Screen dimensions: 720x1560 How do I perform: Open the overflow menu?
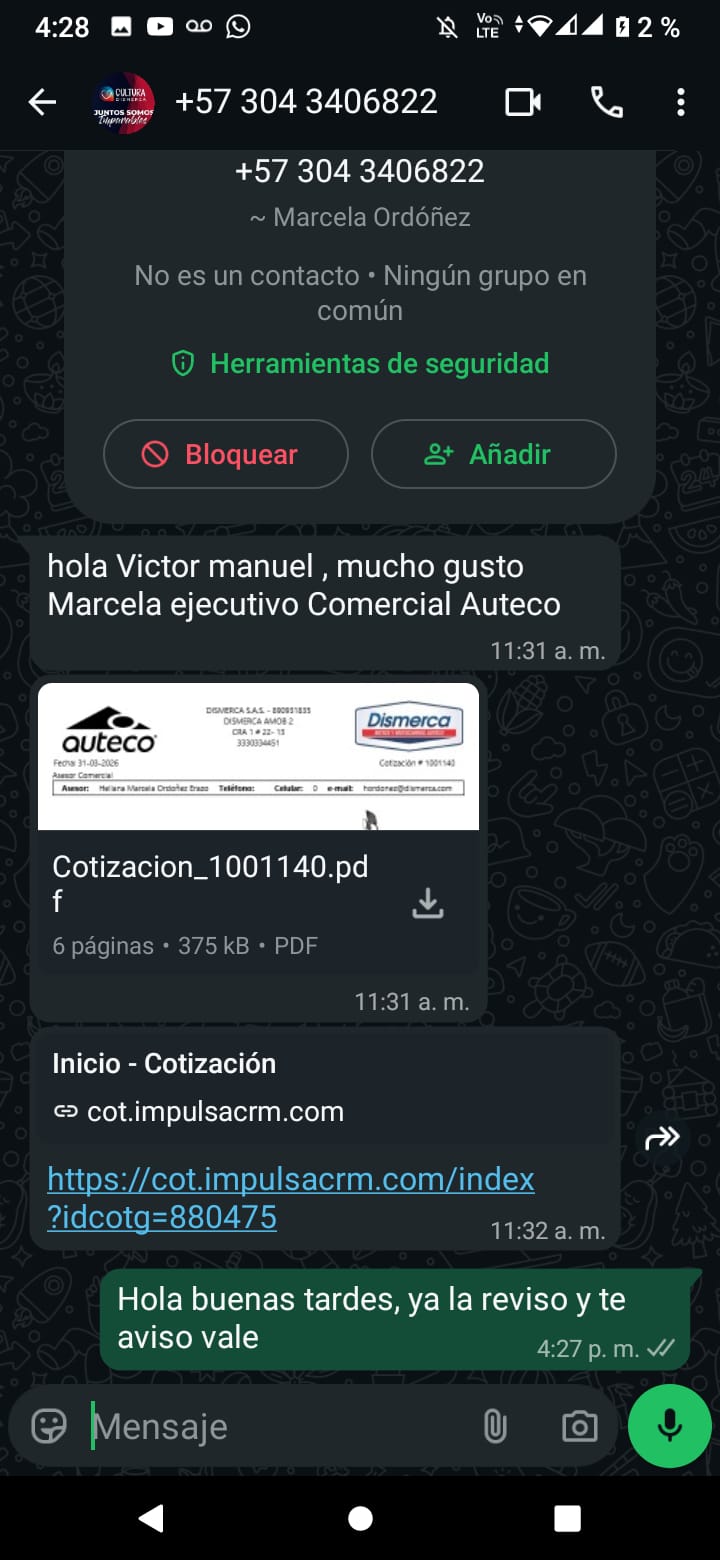tap(680, 102)
